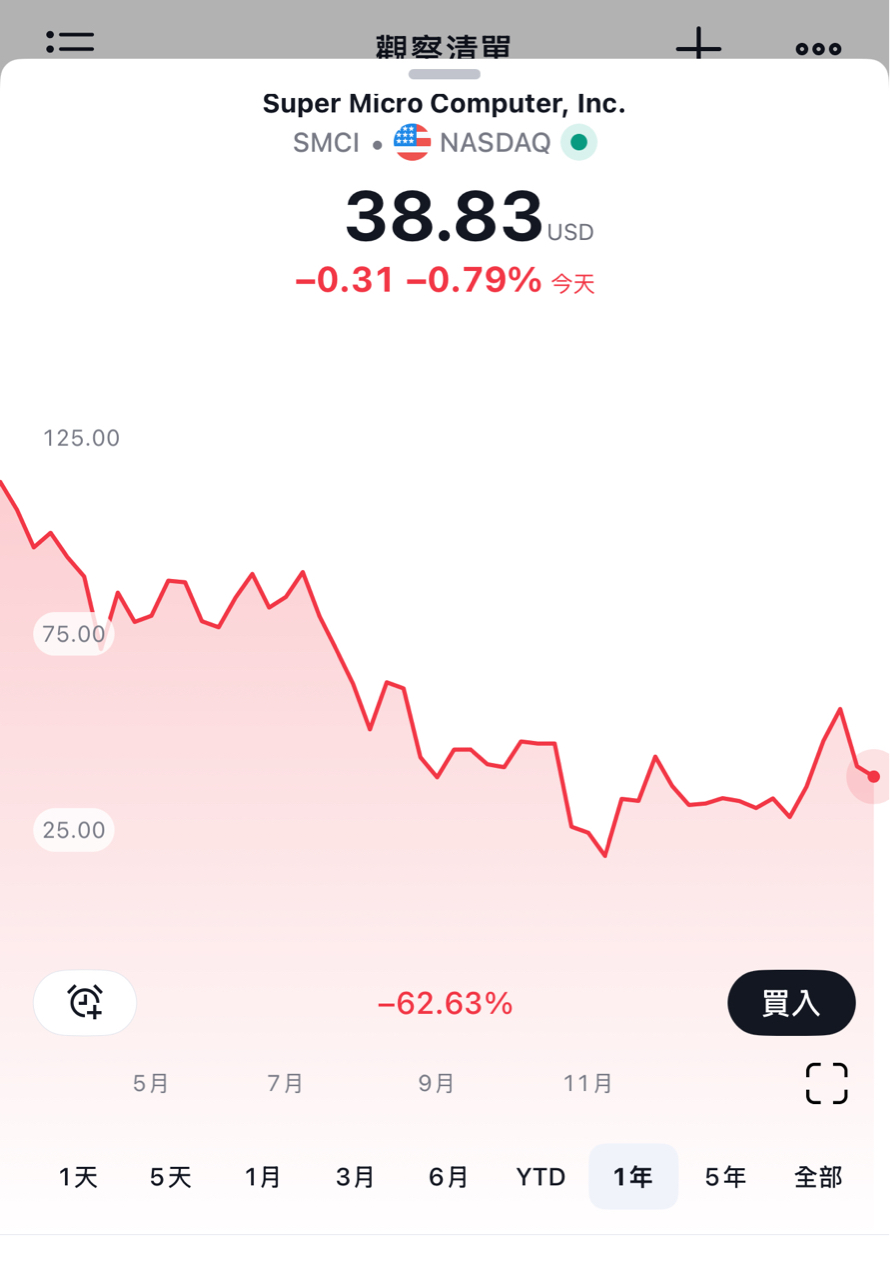The image size is (890, 1280).
Task: Show the 5年 chart range
Action: pos(725,1177)
